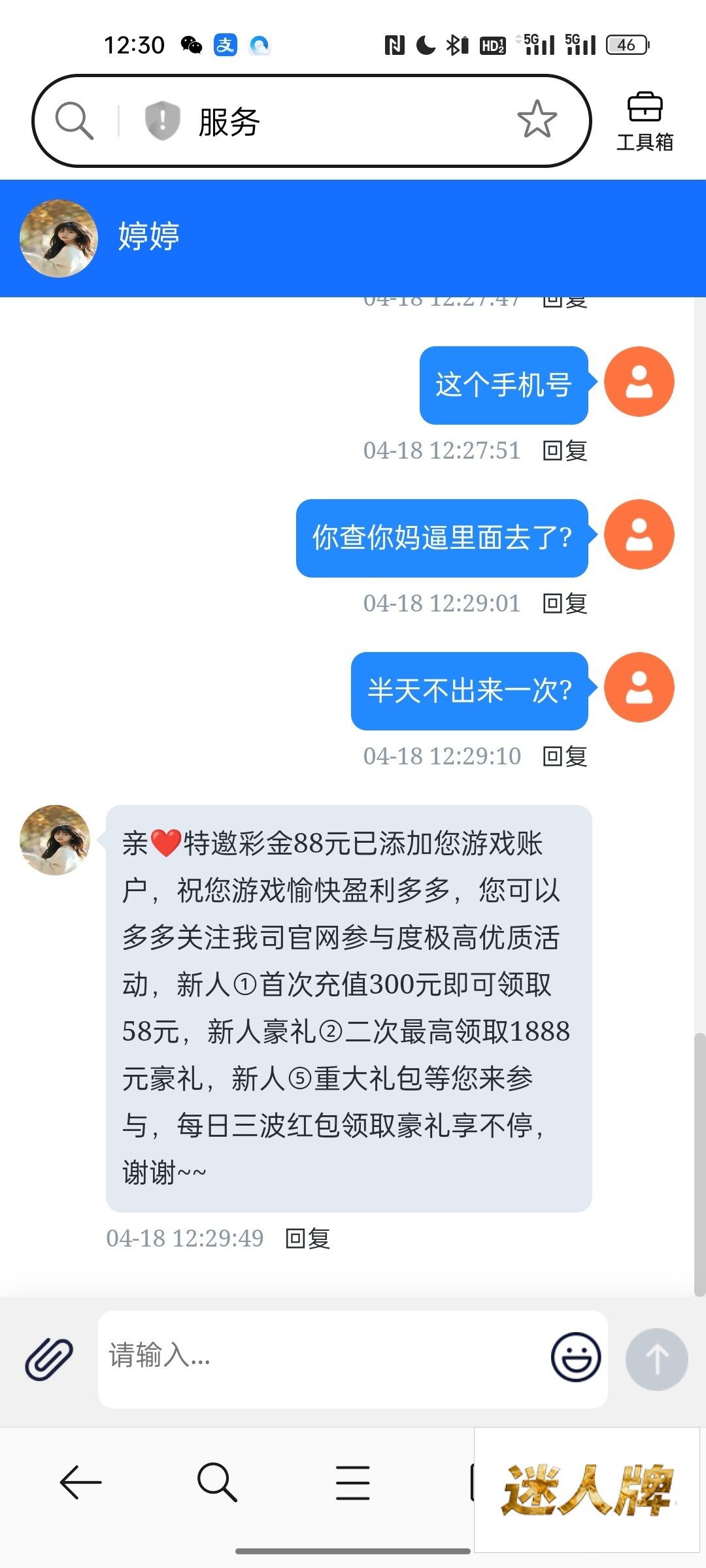Bookmark this page with the star icon
This screenshot has width=706, height=1568.
[x=537, y=120]
